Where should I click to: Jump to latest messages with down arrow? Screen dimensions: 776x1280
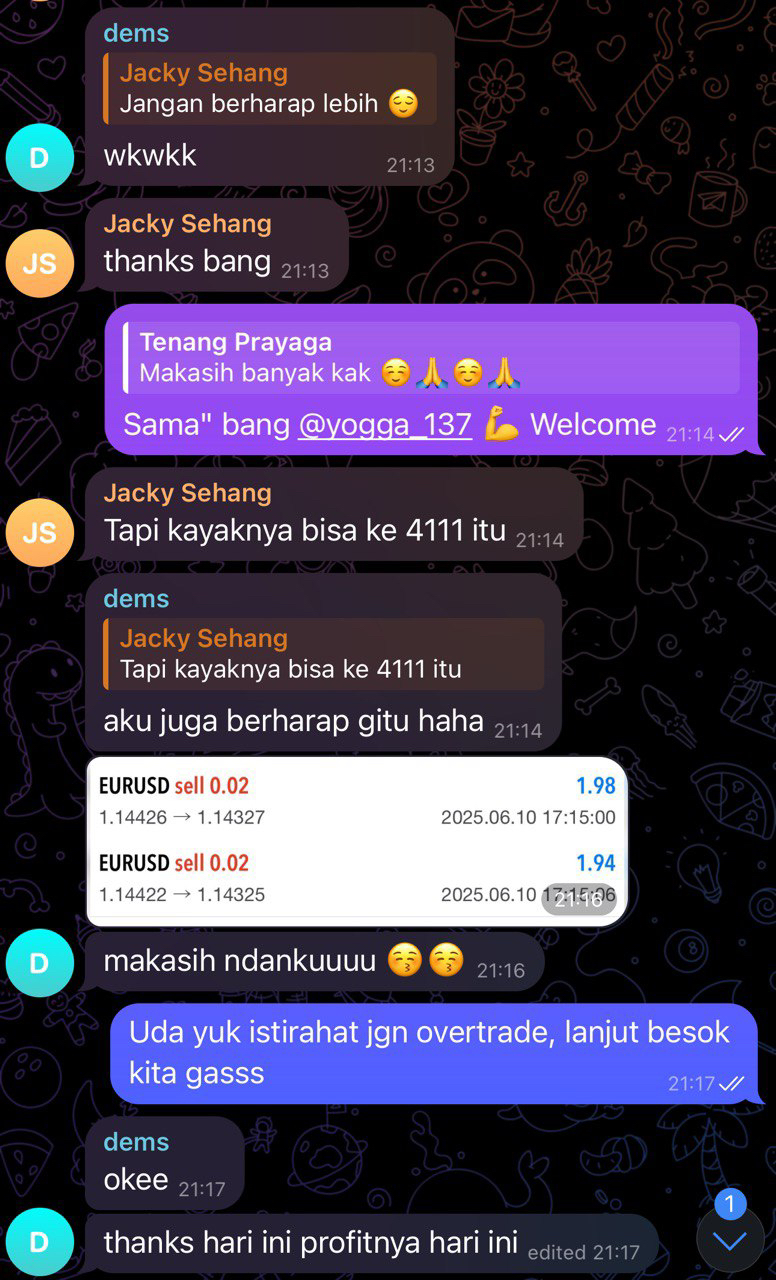click(x=730, y=1241)
